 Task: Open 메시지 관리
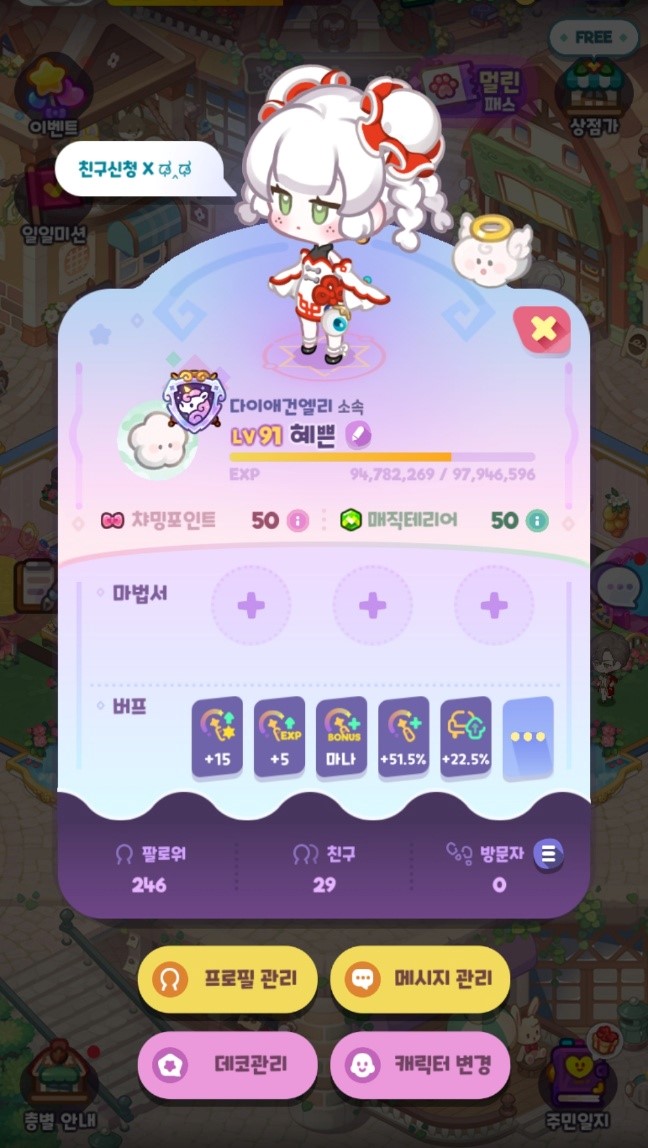tap(420, 978)
